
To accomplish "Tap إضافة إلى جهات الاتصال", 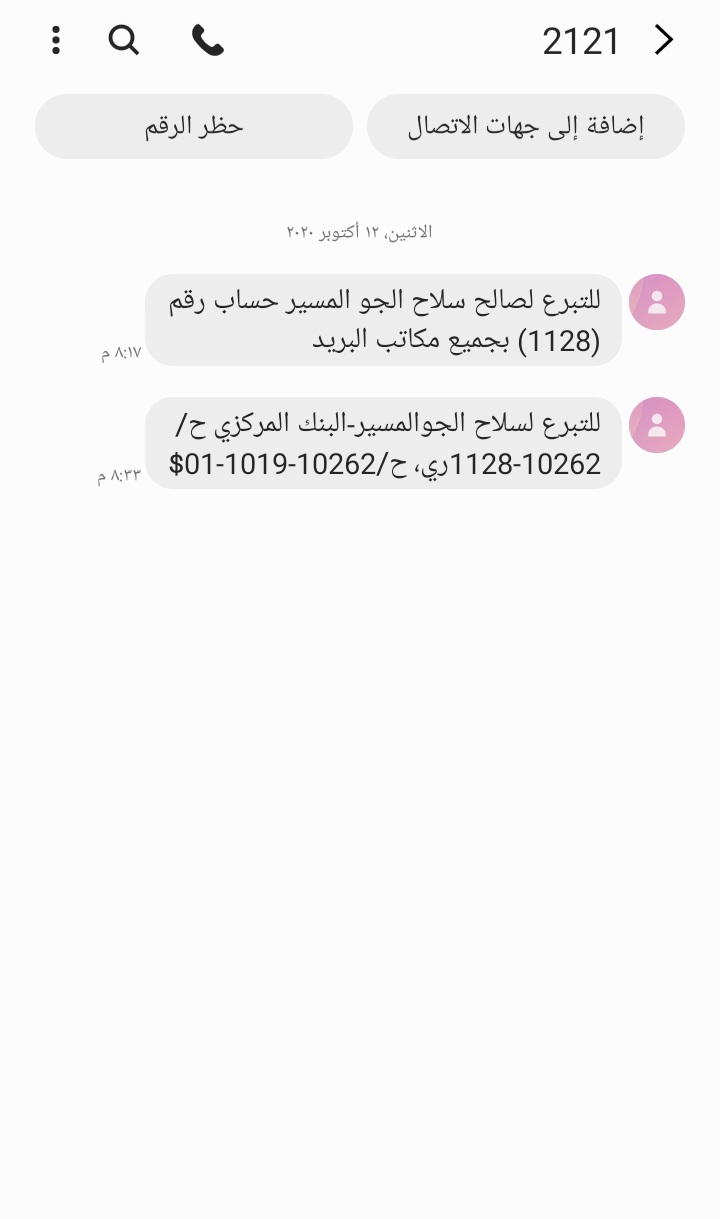I will [x=526, y=126].
